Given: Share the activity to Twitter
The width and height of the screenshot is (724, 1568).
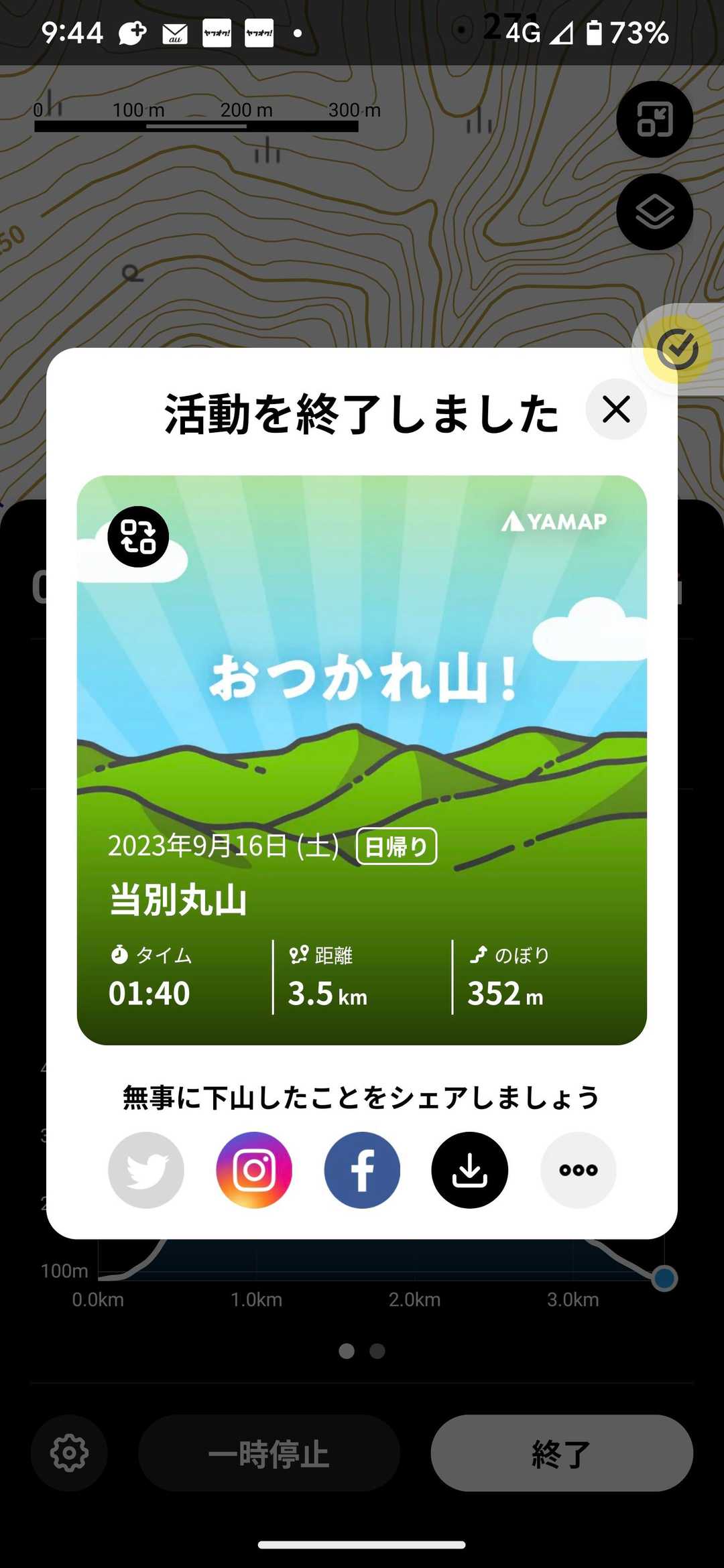Looking at the screenshot, I should pyautogui.click(x=146, y=1170).
